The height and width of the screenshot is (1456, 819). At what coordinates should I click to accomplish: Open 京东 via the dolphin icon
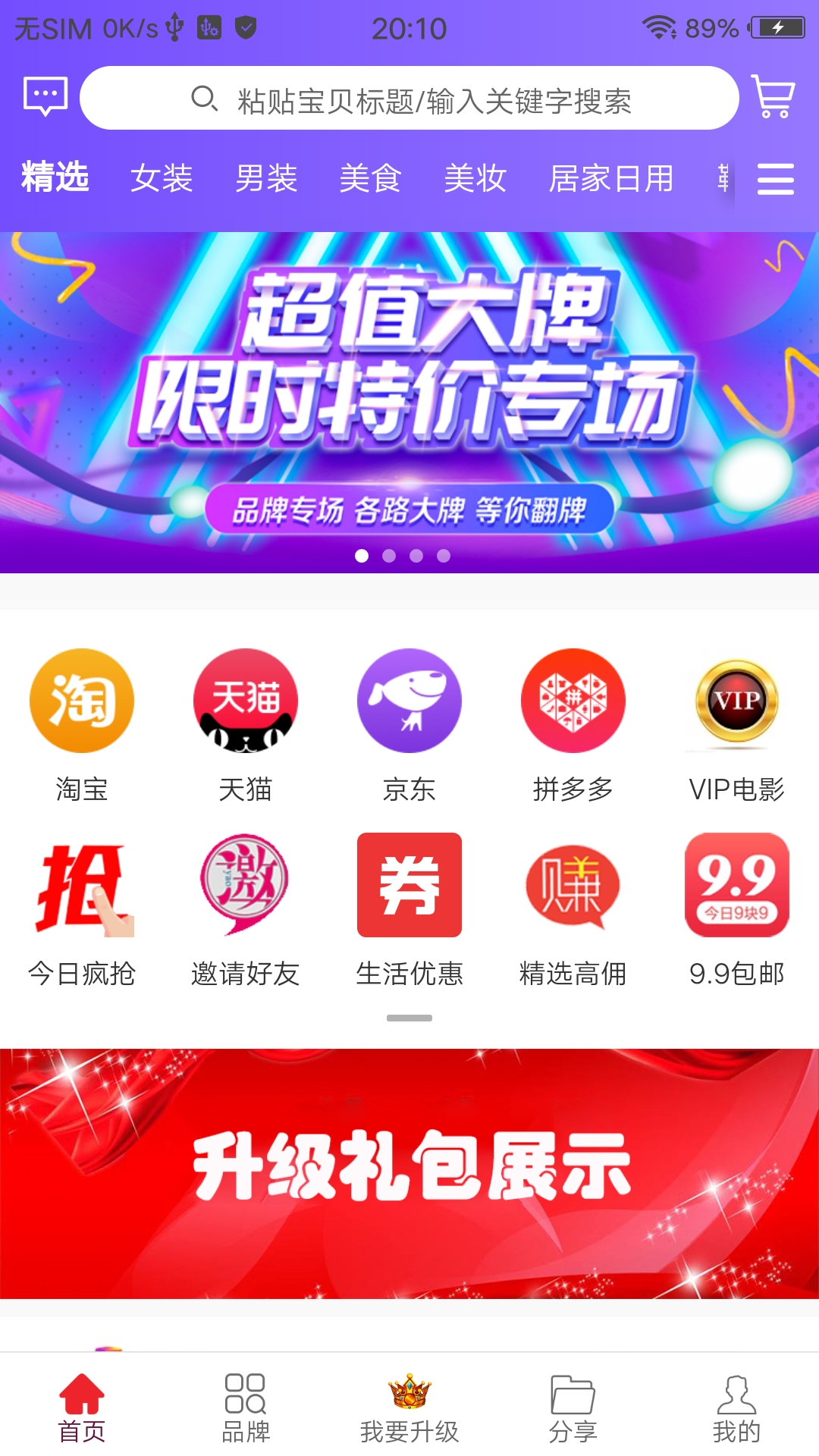pyautogui.click(x=409, y=701)
